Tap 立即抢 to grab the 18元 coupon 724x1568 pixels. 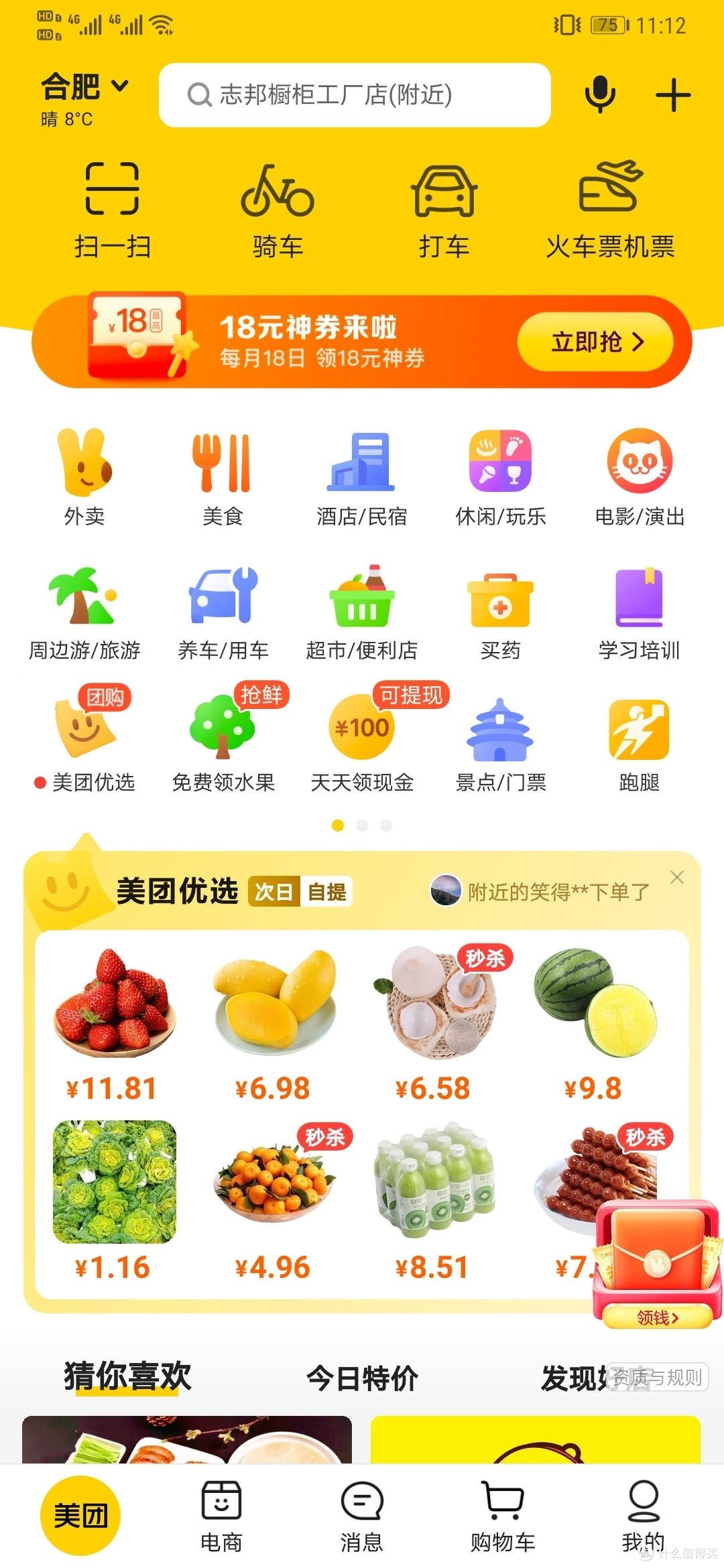596,342
